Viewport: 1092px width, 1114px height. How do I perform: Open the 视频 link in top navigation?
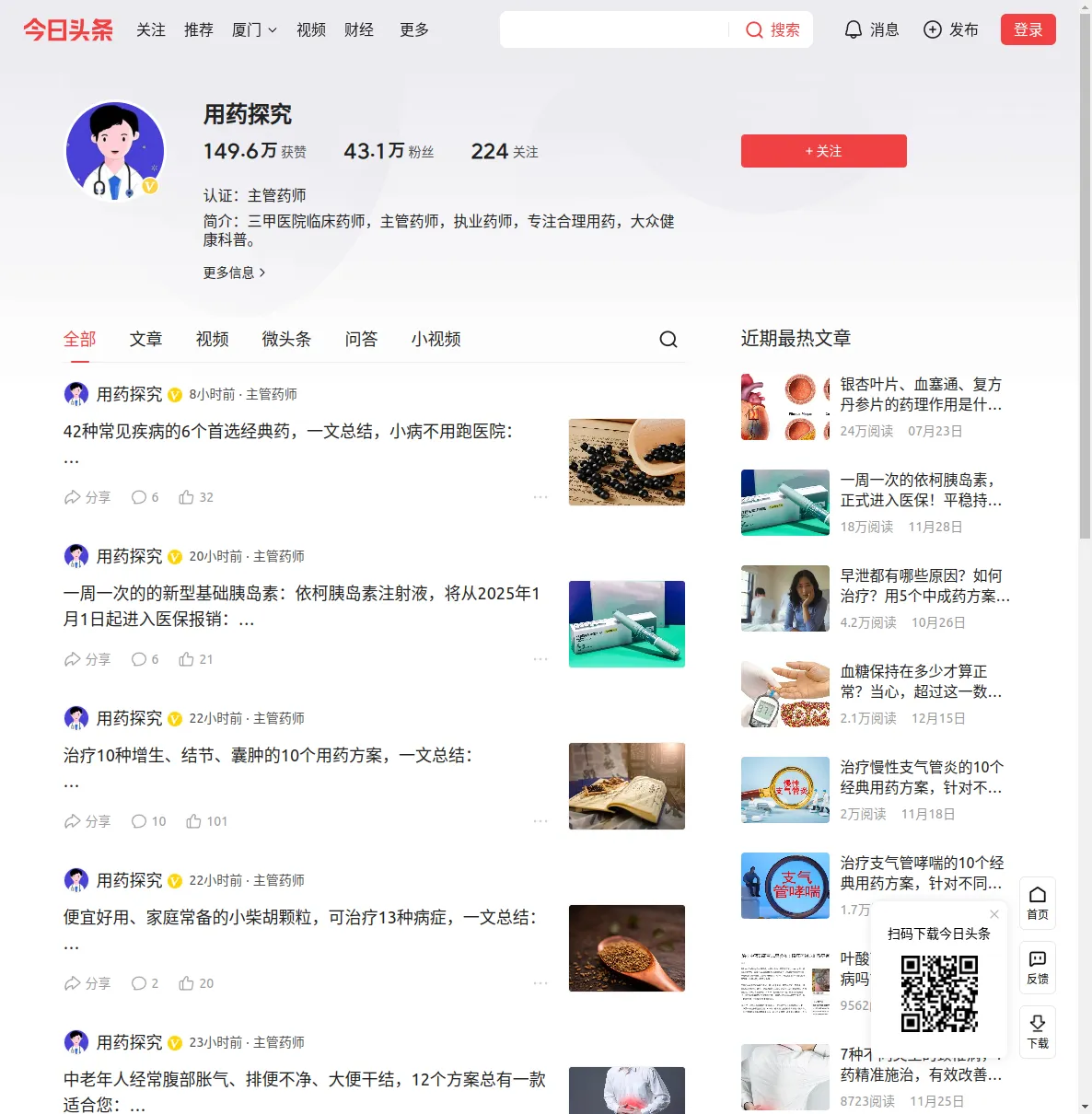point(311,30)
